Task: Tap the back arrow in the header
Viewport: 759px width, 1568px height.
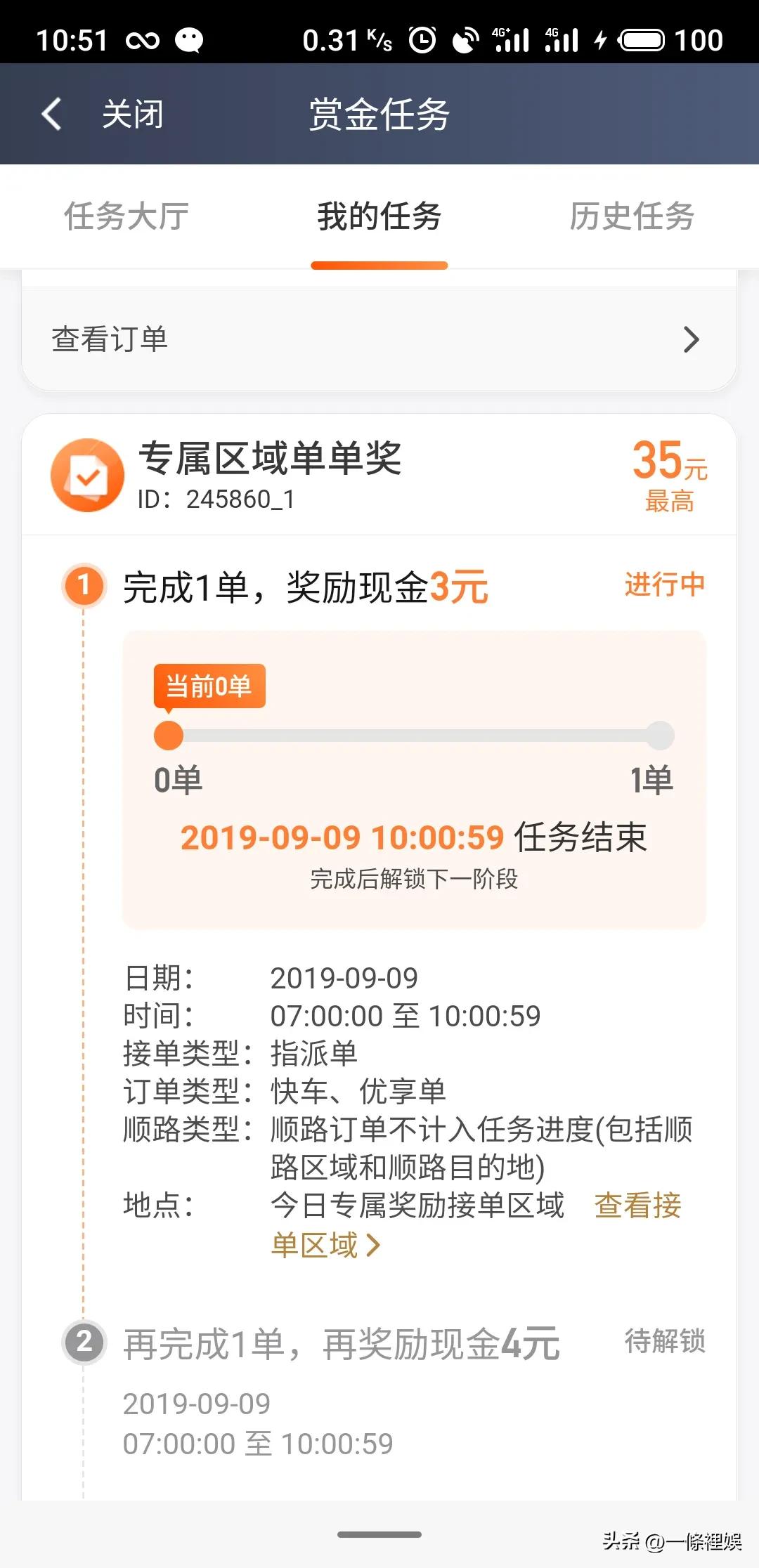Action: tap(51, 115)
